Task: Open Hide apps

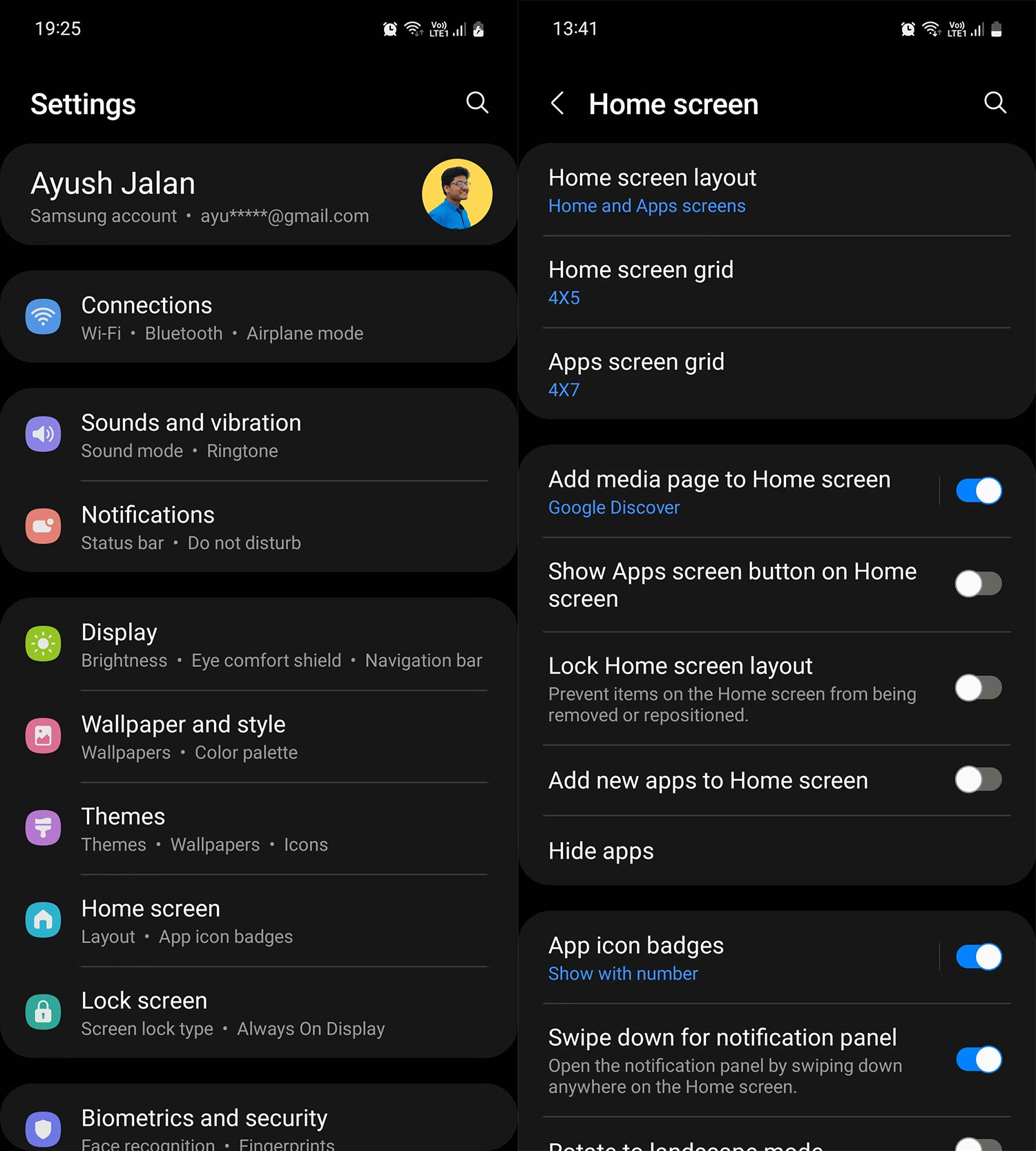Action: pyautogui.click(x=776, y=851)
